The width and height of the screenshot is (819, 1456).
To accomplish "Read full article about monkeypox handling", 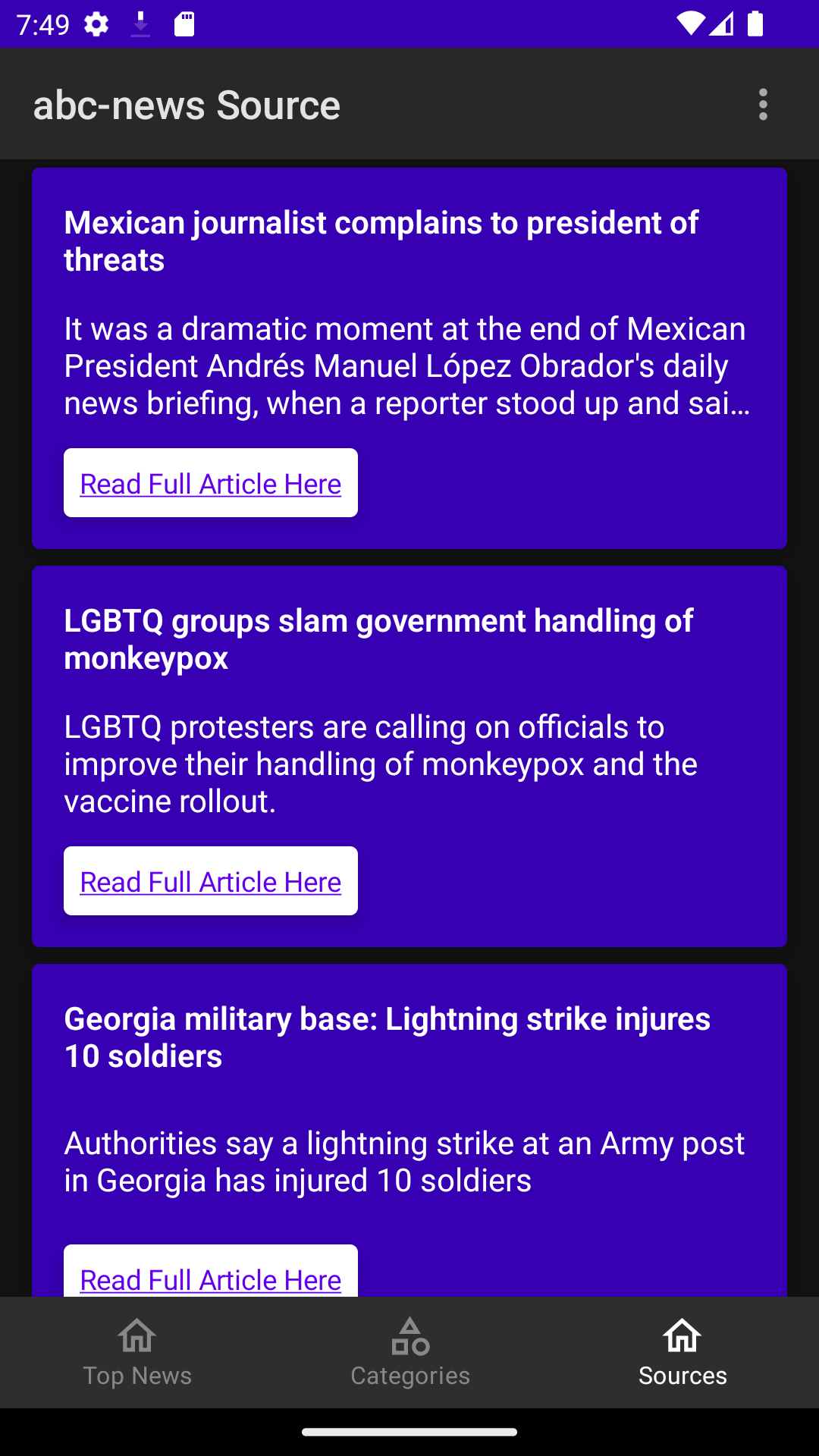I will (x=211, y=881).
